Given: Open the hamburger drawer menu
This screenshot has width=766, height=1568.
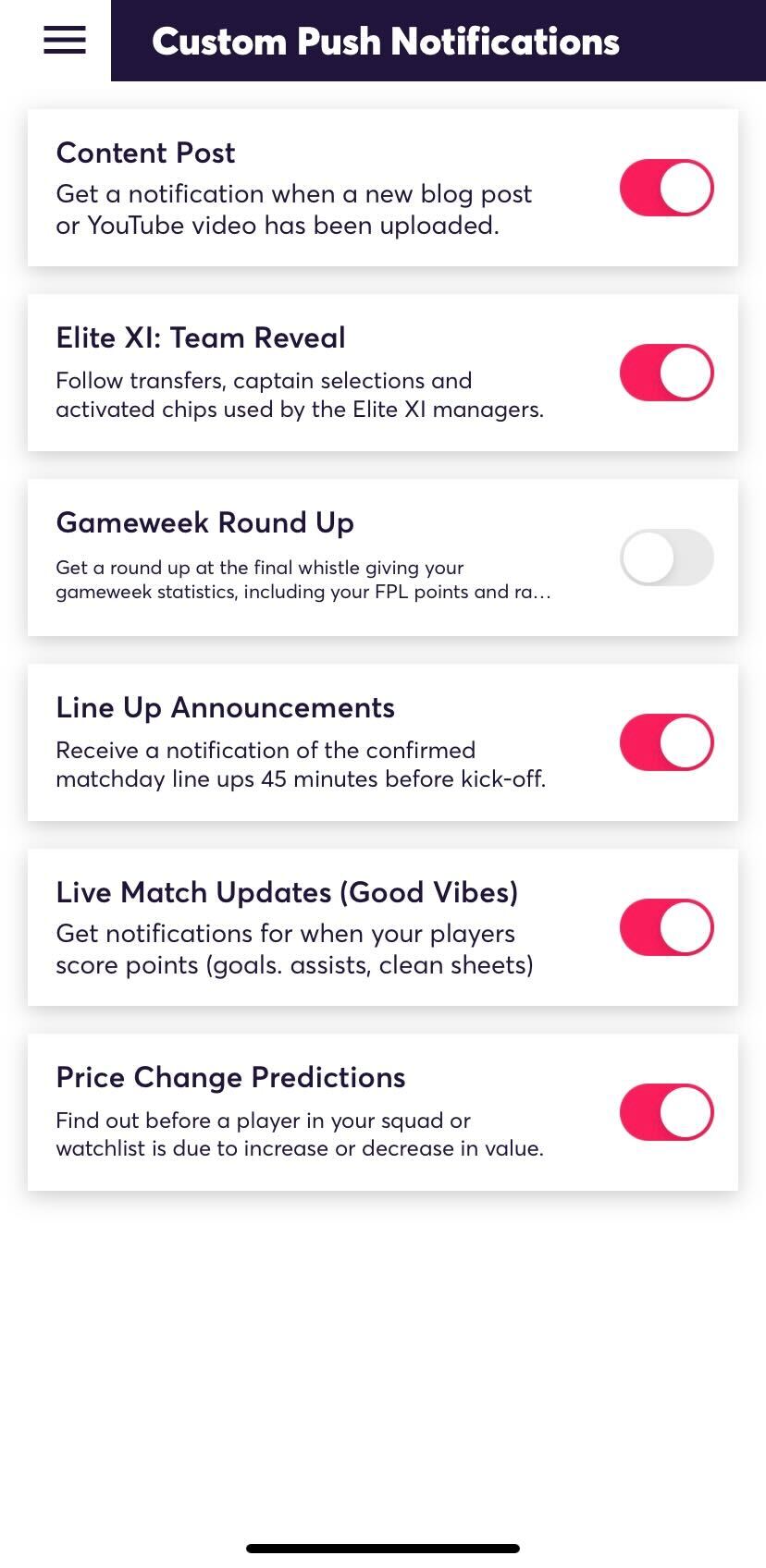Looking at the screenshot, I should pos(65,40).
